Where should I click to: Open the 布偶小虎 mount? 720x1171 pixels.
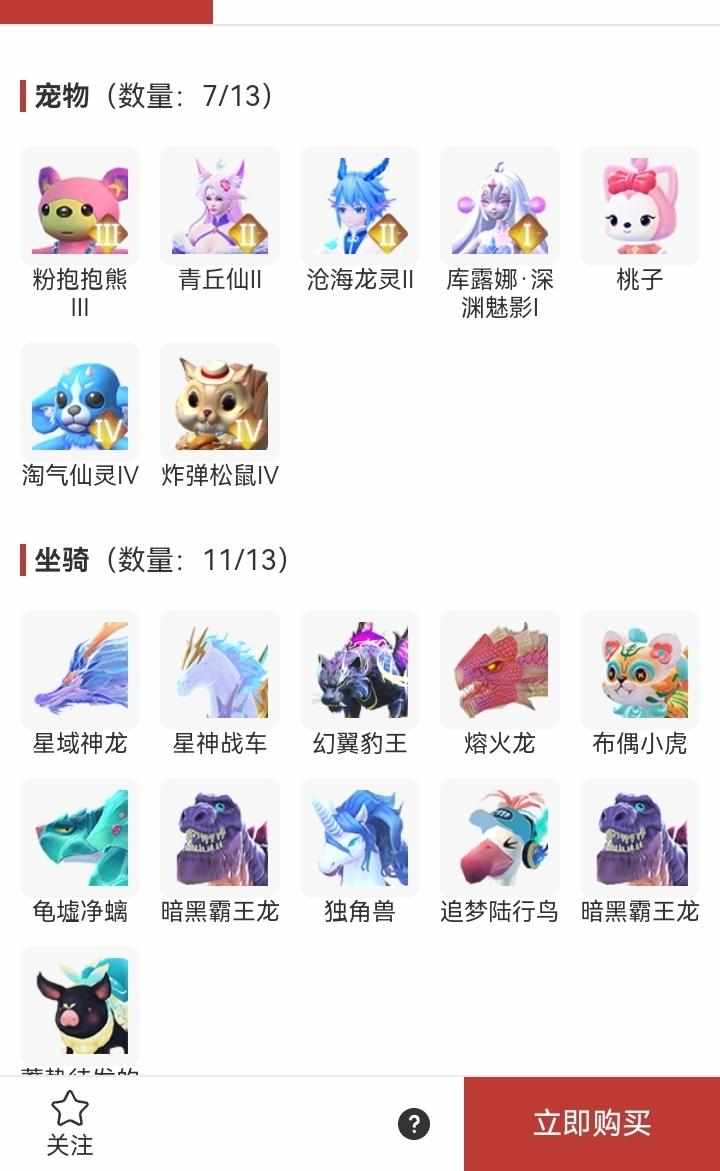640,670
